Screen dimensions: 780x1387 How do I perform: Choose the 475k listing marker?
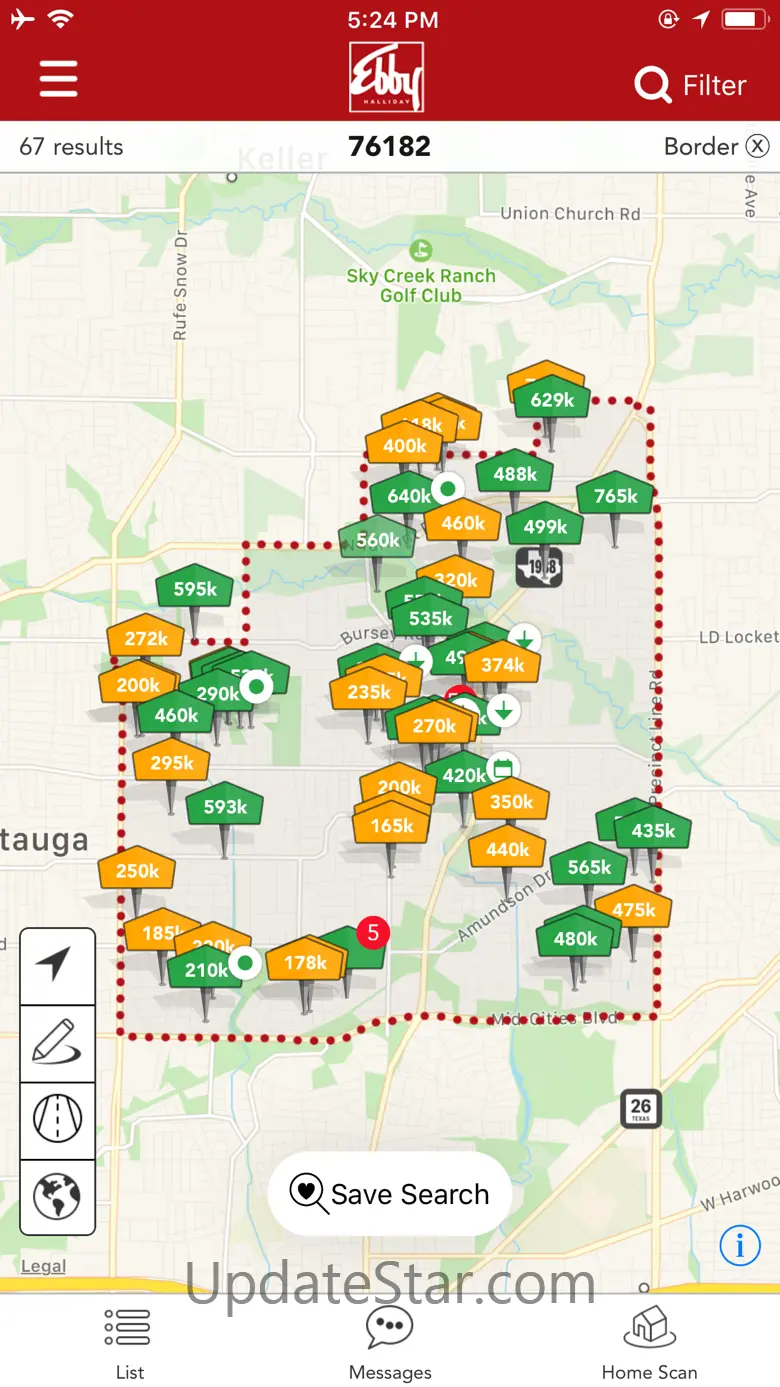pos(633,909)
